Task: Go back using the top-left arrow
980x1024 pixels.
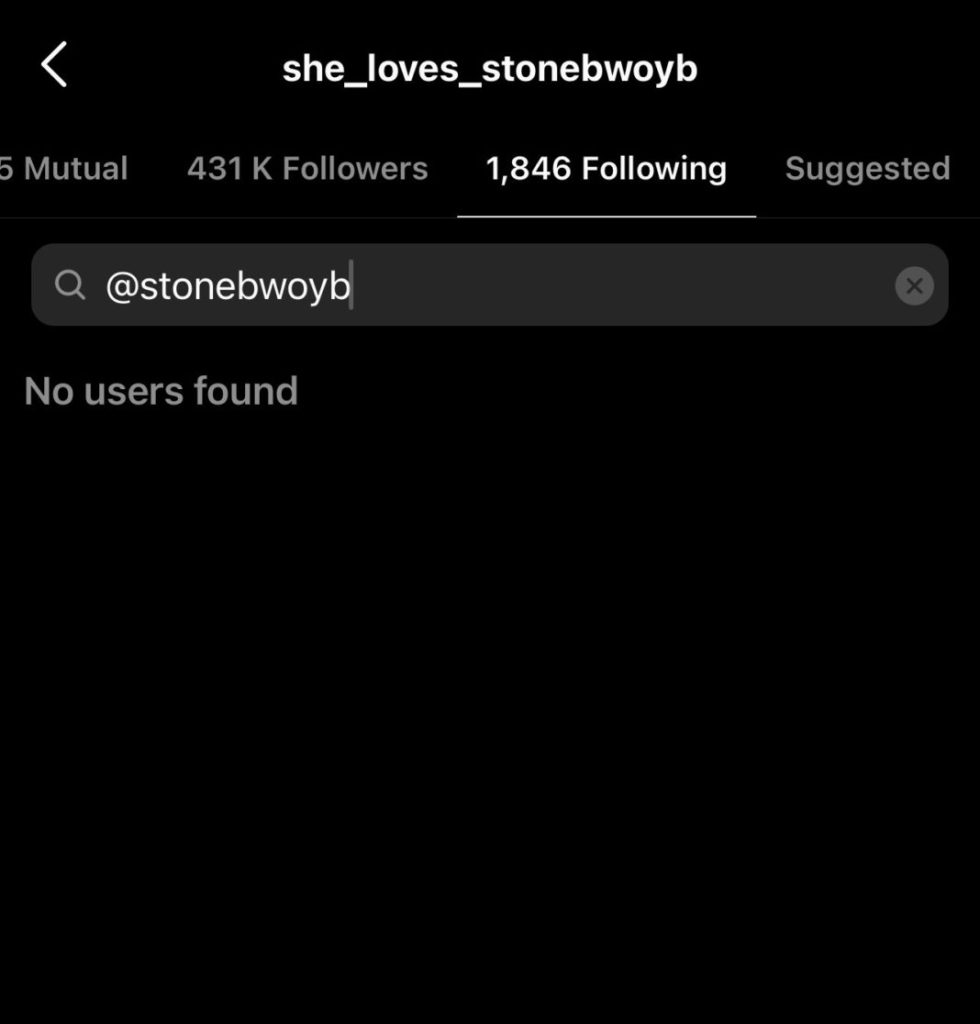Action: point(54,66)
